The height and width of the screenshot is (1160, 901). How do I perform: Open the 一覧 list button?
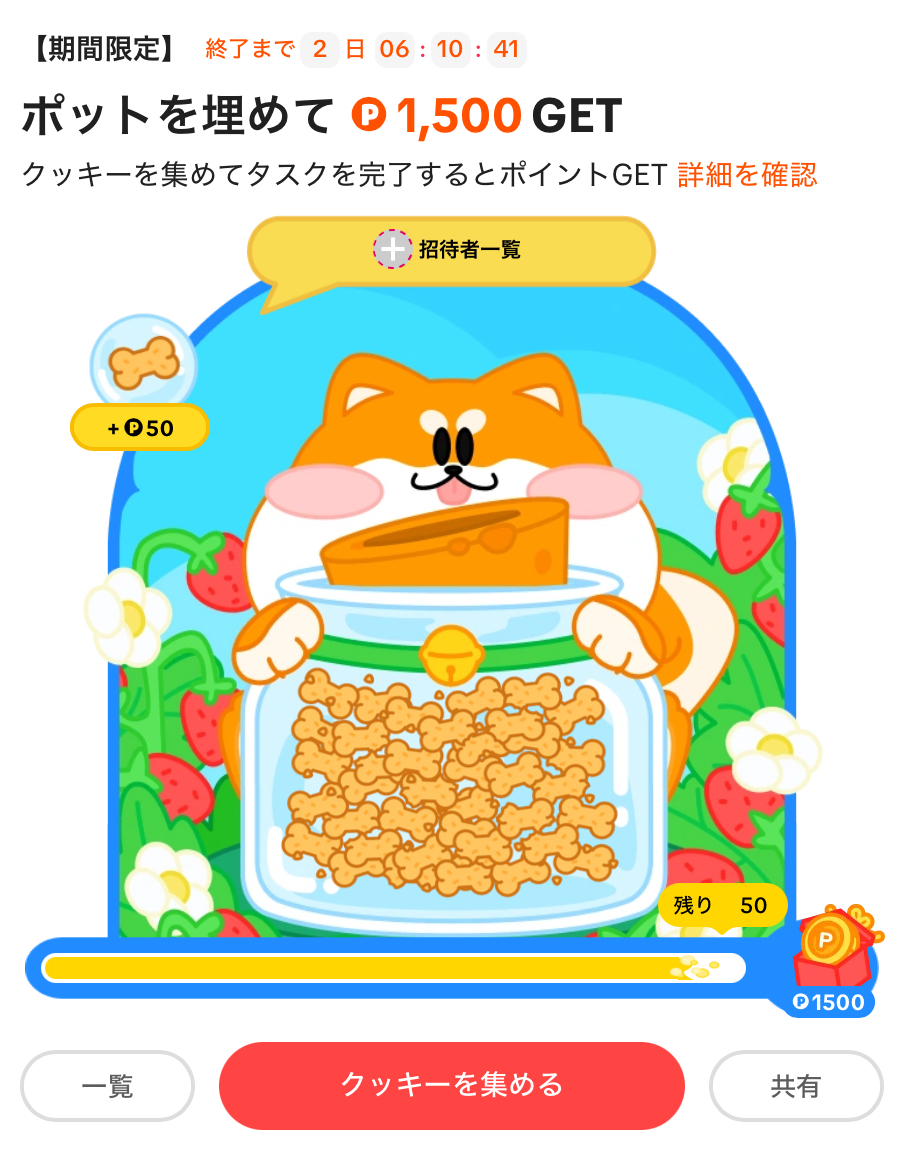click(107, 1086)
